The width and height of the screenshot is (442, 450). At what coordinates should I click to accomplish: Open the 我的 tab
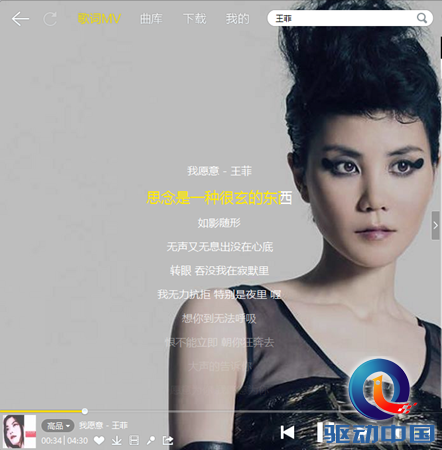(237, 19)
